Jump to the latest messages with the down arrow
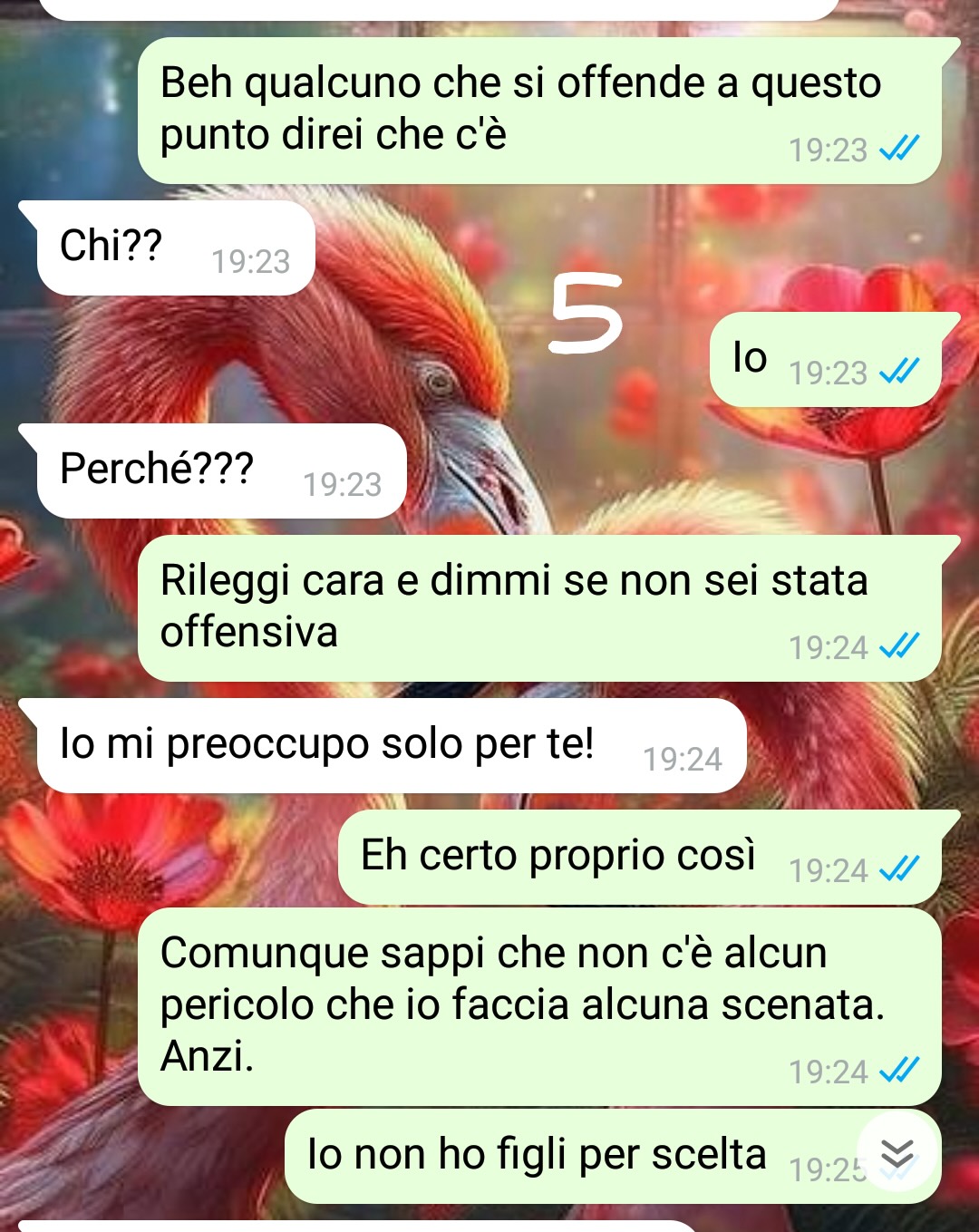Screen dimensions: 979x1232 [x=897, y=1153]
